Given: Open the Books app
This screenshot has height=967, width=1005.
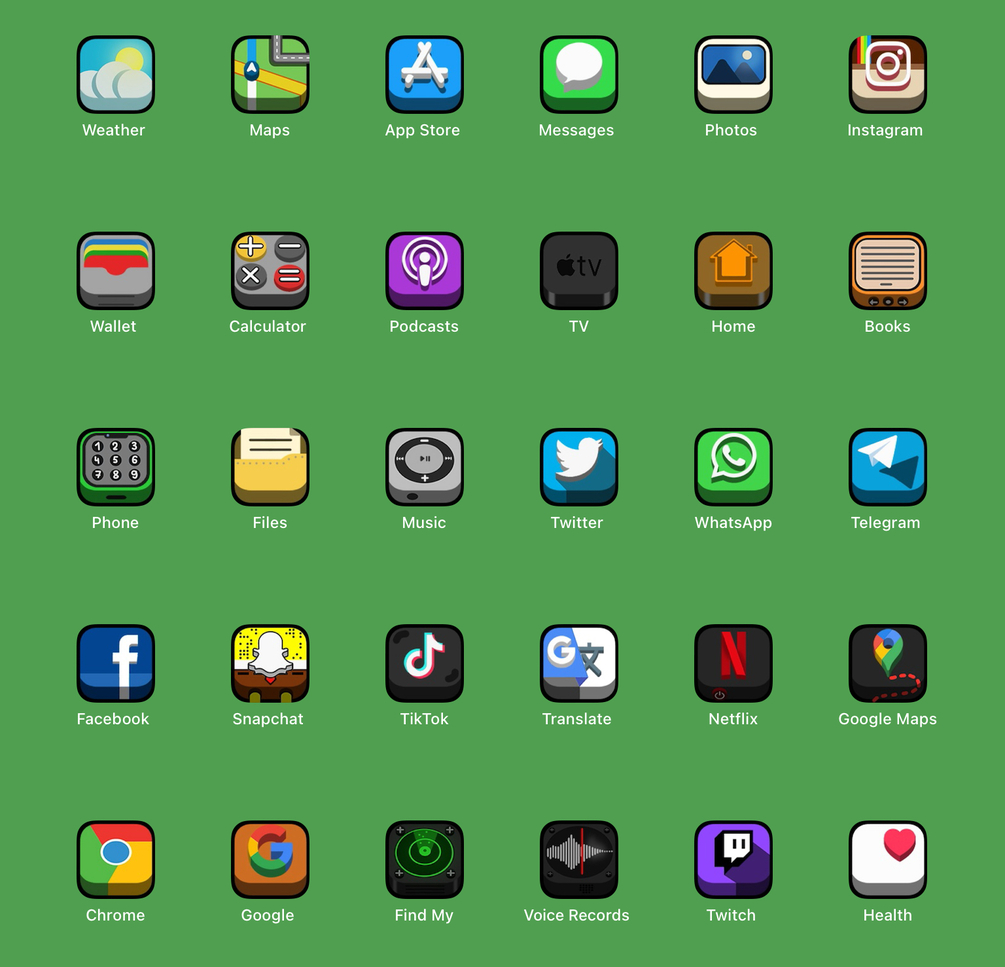Looking at the screenshot, I should coord(887,271).
